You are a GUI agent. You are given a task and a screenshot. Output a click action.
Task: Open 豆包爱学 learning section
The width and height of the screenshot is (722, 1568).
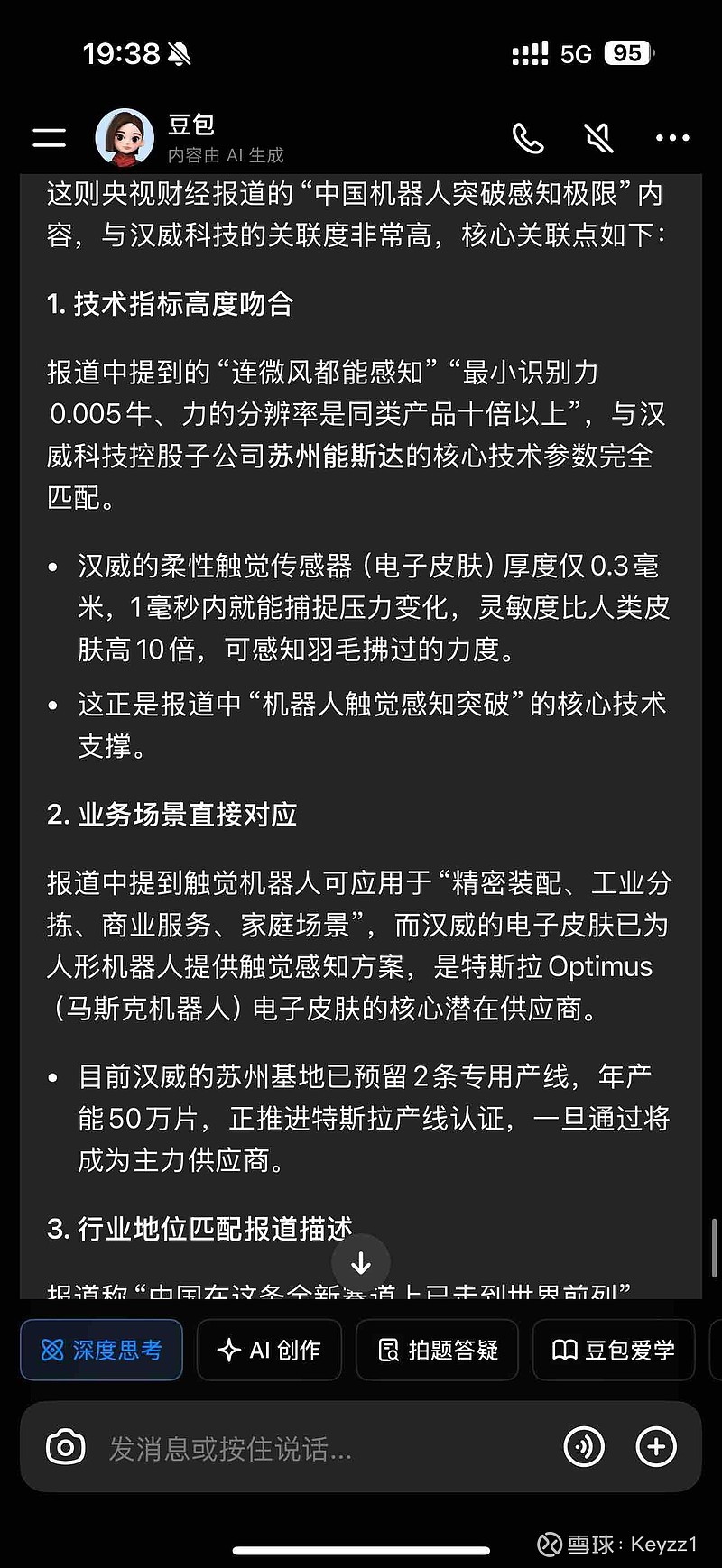point(614,1350)
